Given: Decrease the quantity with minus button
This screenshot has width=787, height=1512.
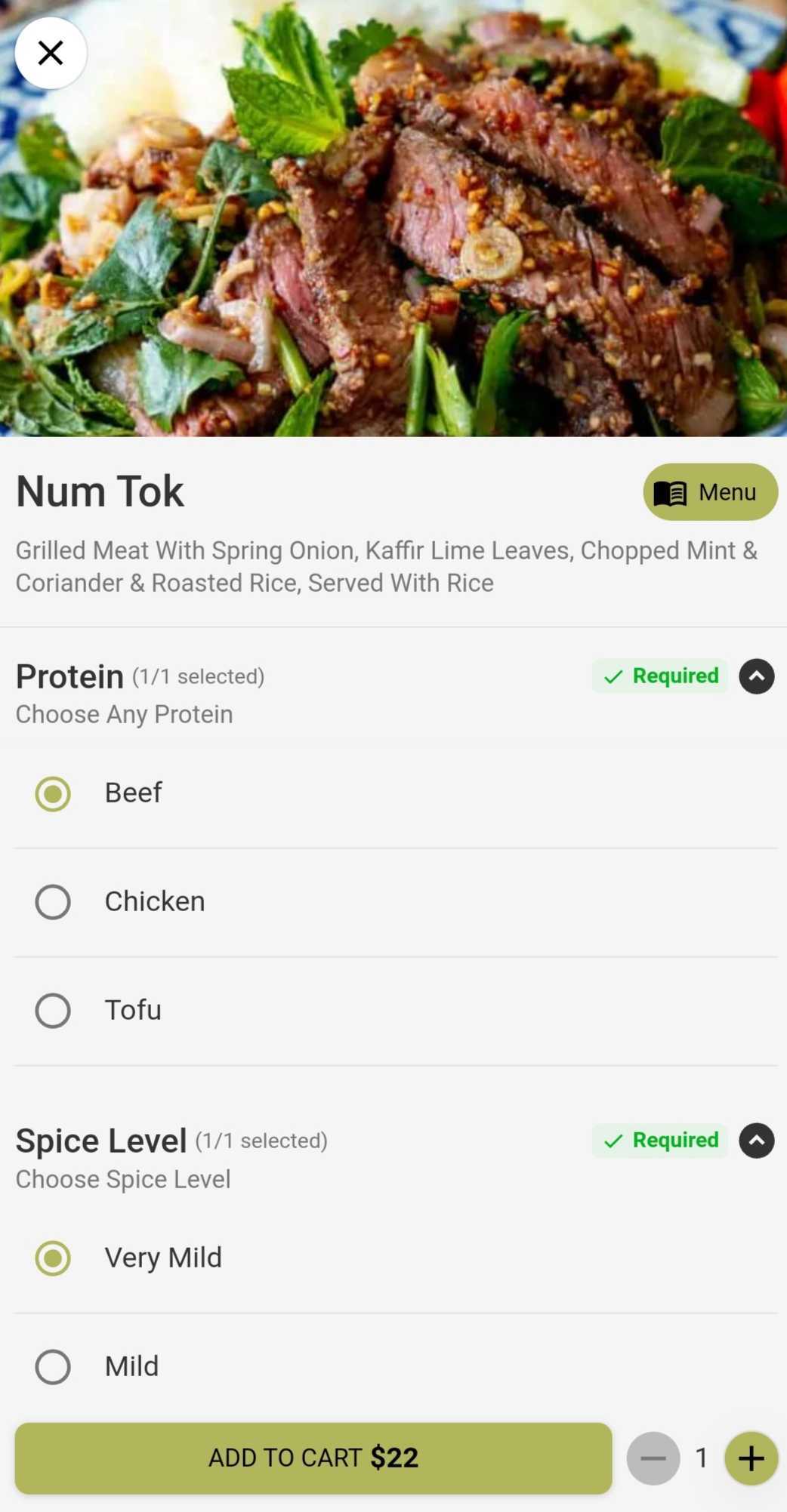Looking at the screenshot, I should coord(653,1458).
